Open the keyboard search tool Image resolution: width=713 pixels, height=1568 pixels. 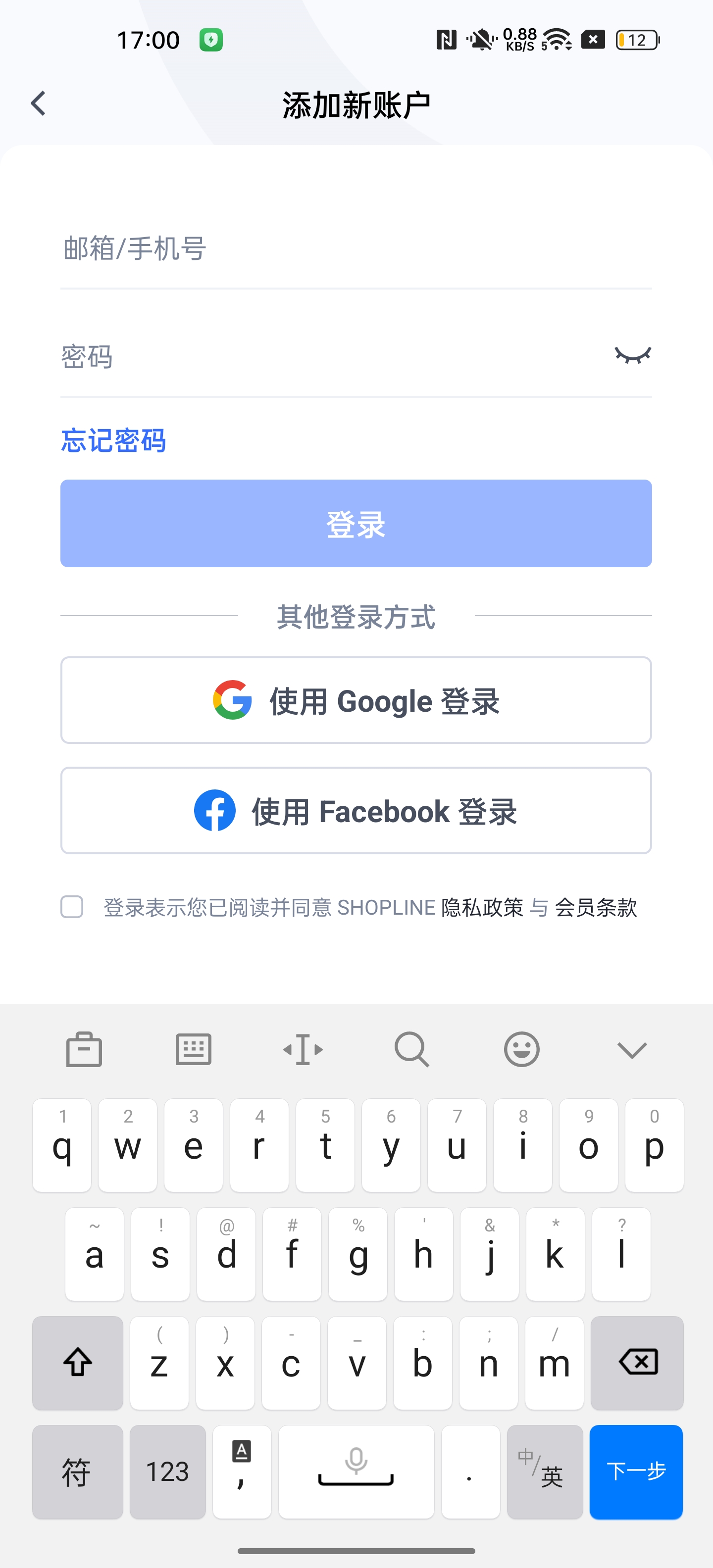tap(412, 1049)
